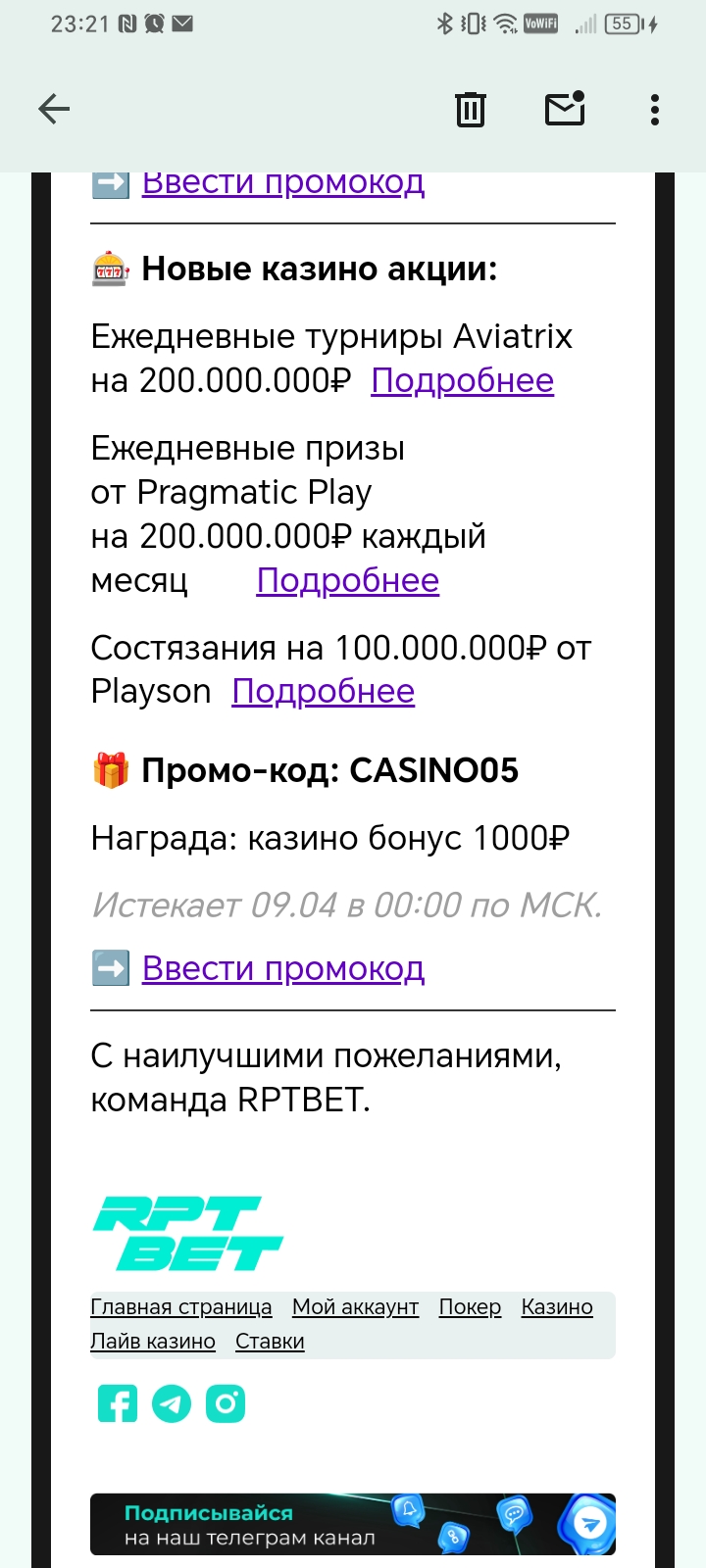
Task: Open the Telegram icon
Action: click(172, 1404)
